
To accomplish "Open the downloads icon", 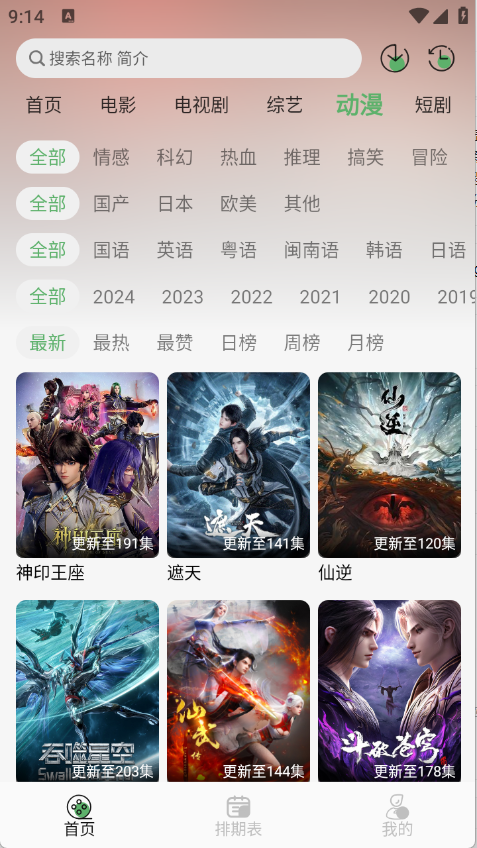I will (395, 58).
